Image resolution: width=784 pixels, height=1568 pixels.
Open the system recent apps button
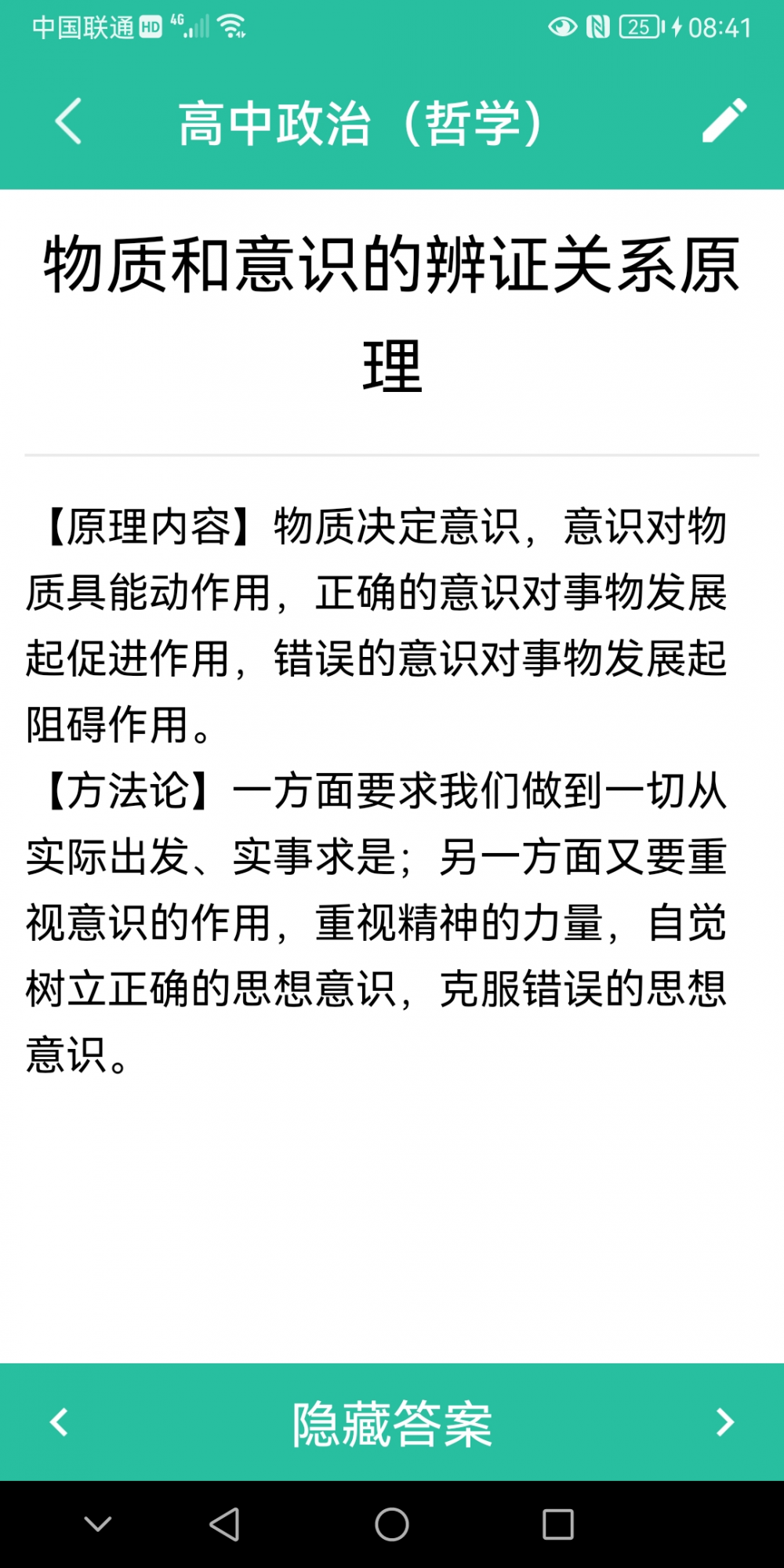click(558, 1525)
